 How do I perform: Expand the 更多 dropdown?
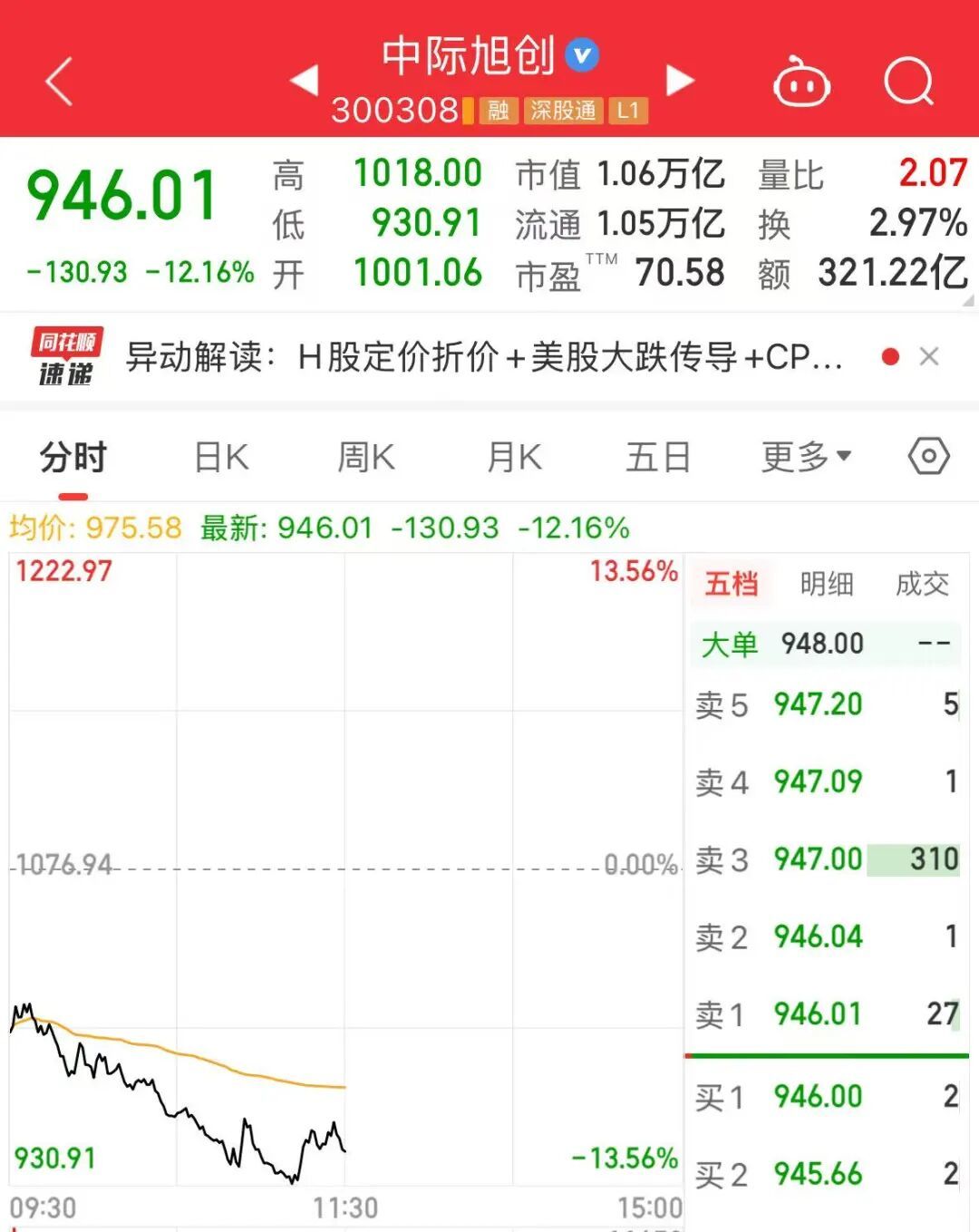click(806, 457)
